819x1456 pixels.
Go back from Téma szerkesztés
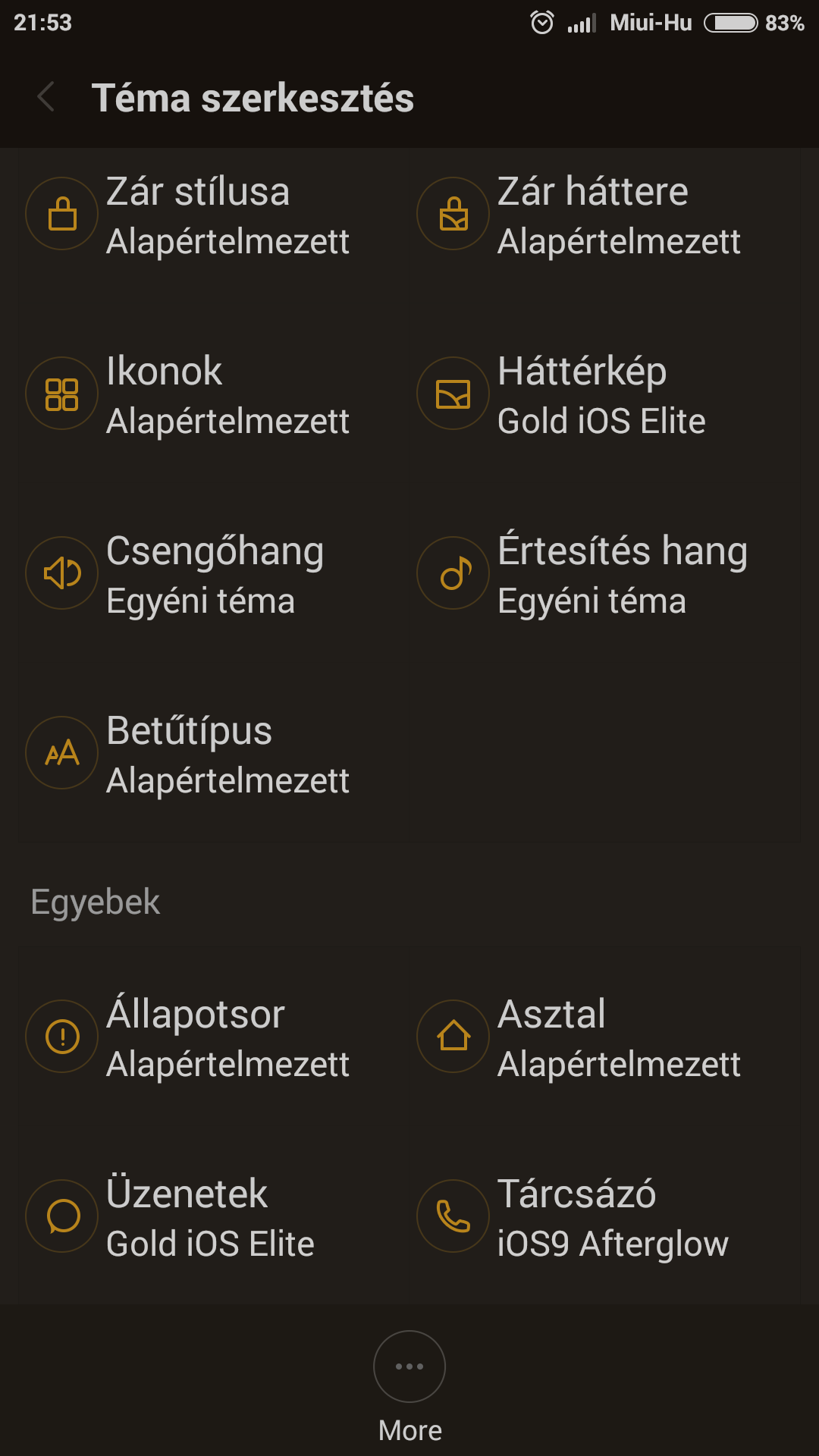pyautogui.click(x=45, y=97)
